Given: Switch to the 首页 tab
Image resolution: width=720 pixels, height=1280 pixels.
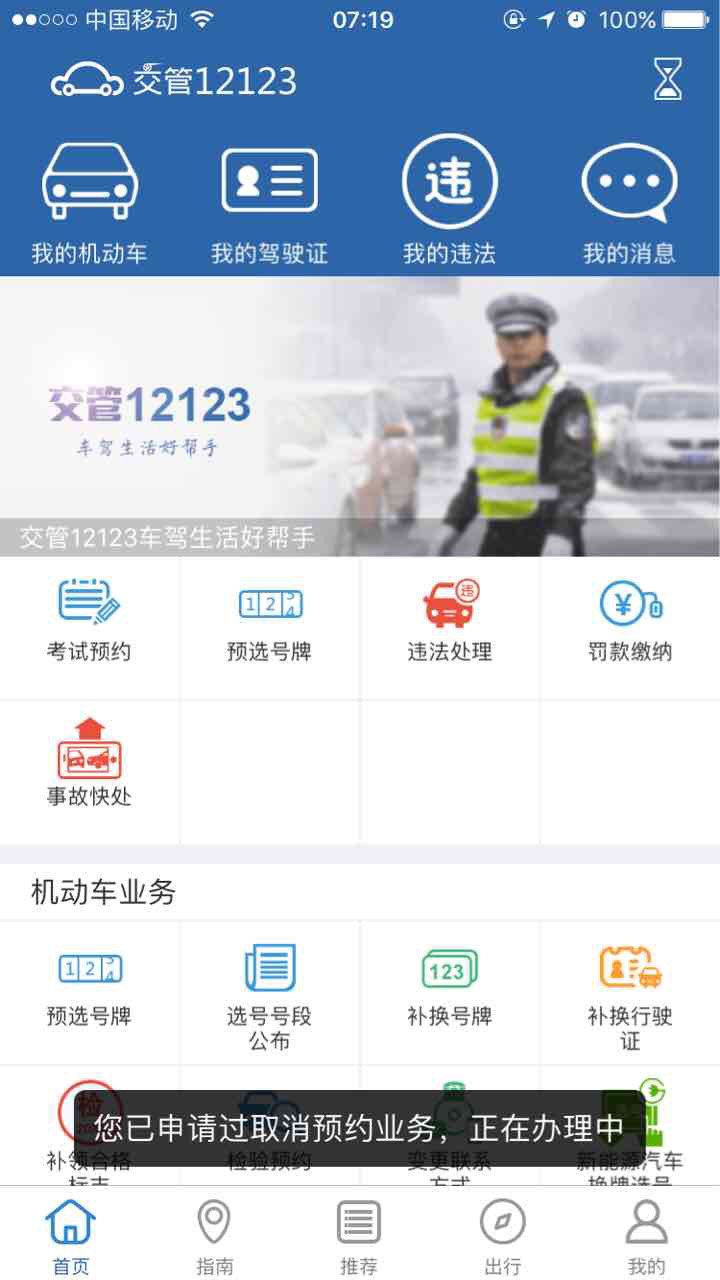Looking at the screenshot, I should tap(71, 1236).
